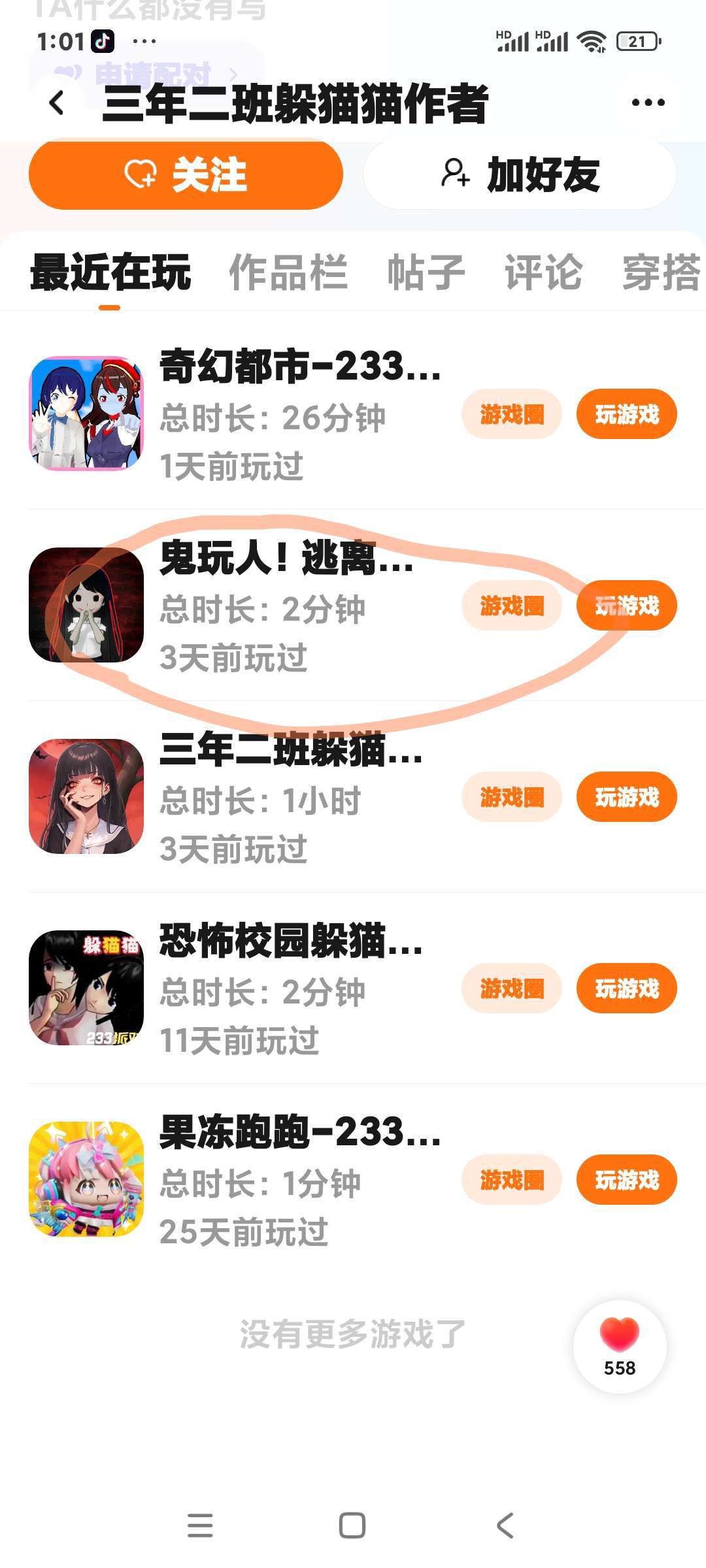Start 恐怖校园躲猫 with 玩游戏 button
706x1568 pixels.
pos(626,988)
